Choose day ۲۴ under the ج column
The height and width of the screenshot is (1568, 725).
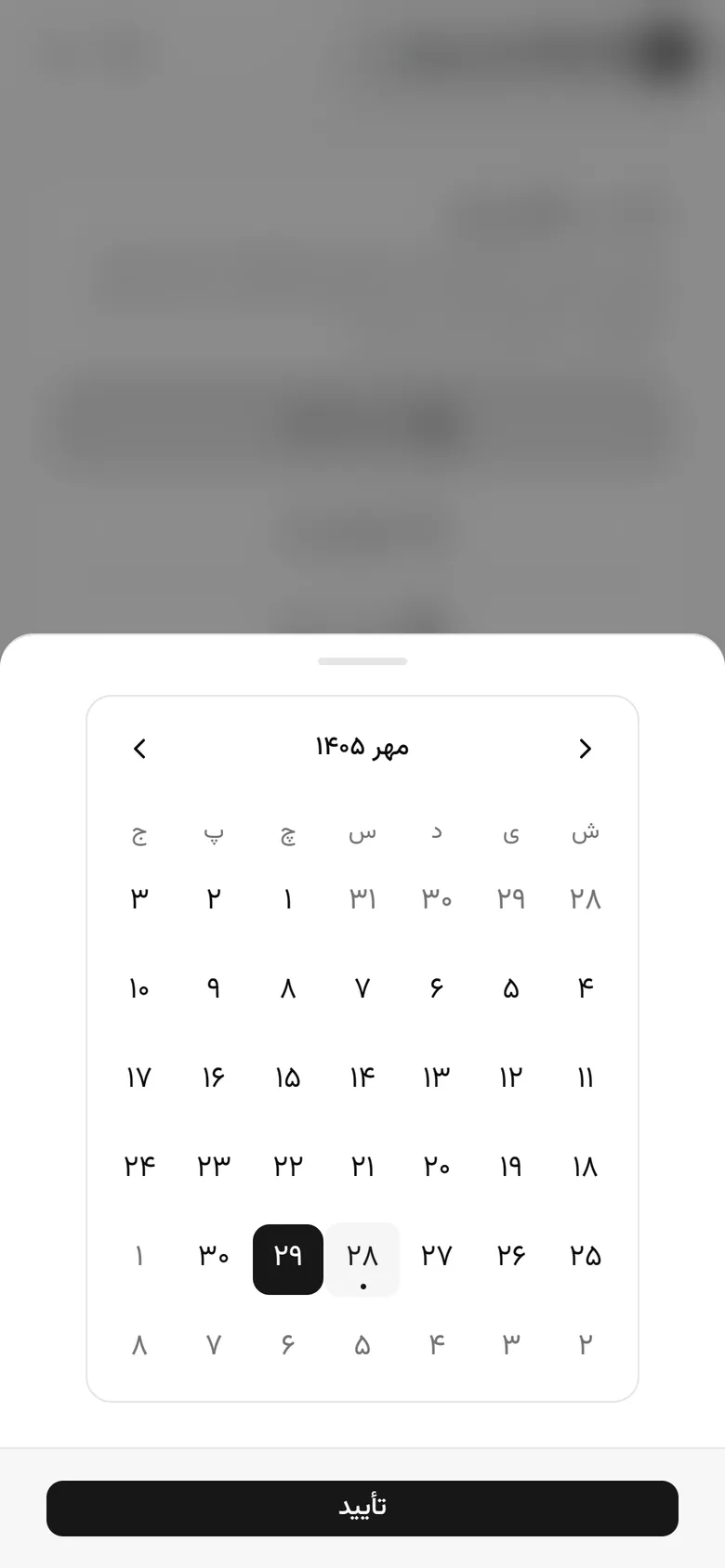click(x=139, y=1167)
